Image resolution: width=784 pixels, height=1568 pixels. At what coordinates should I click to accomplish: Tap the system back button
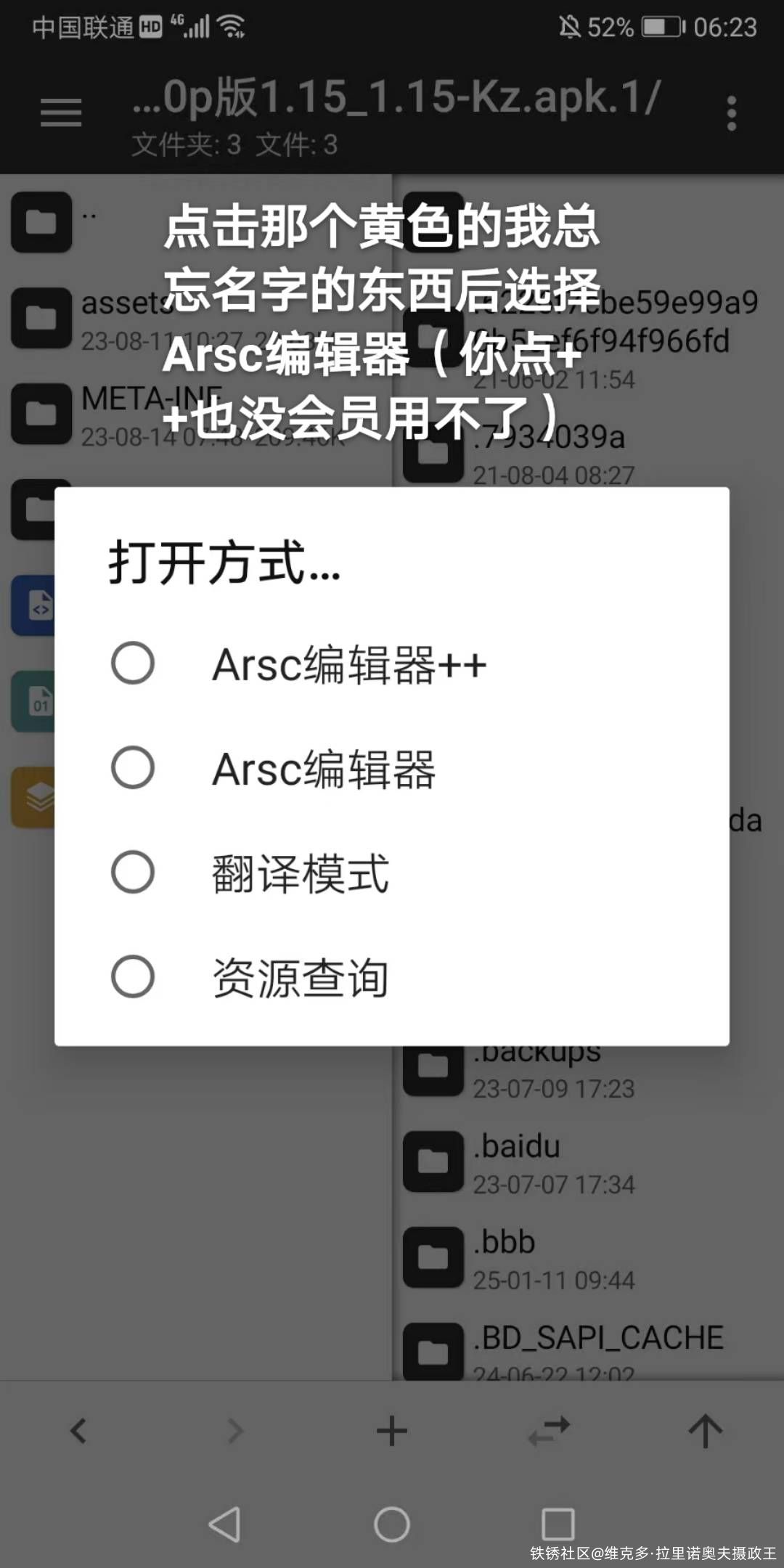point(224,1524)
